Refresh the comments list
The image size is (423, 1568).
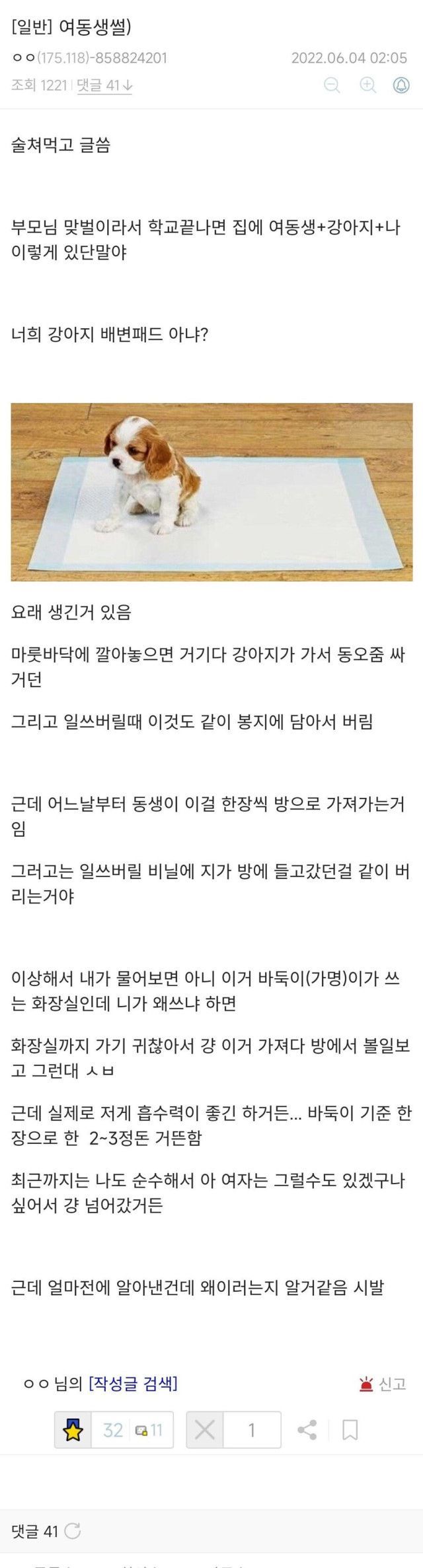(73, 1530)
